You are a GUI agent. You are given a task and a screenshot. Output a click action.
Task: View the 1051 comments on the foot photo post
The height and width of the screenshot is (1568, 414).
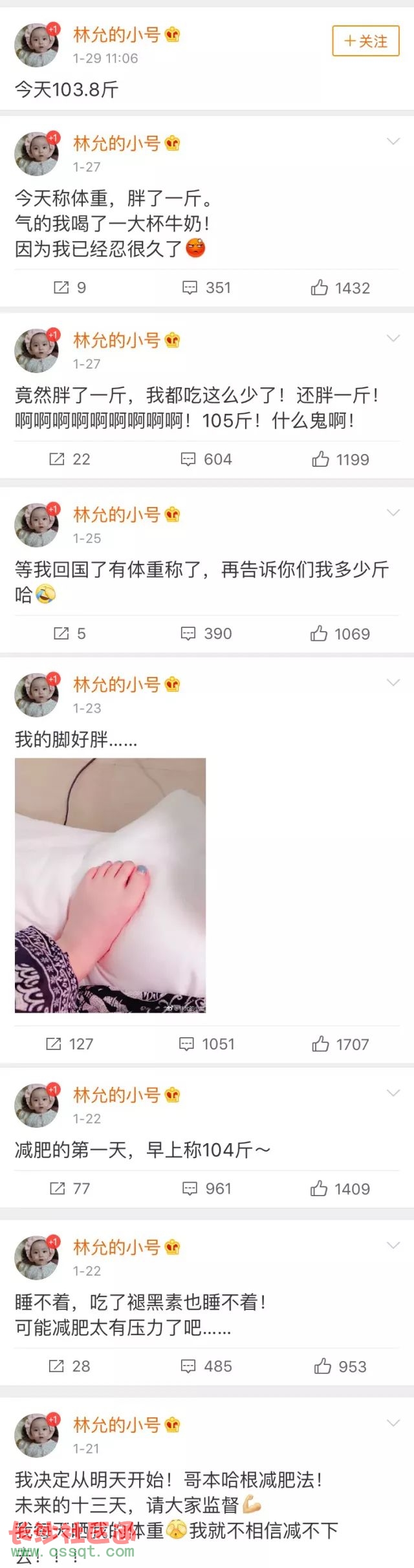click(206, 1044)
